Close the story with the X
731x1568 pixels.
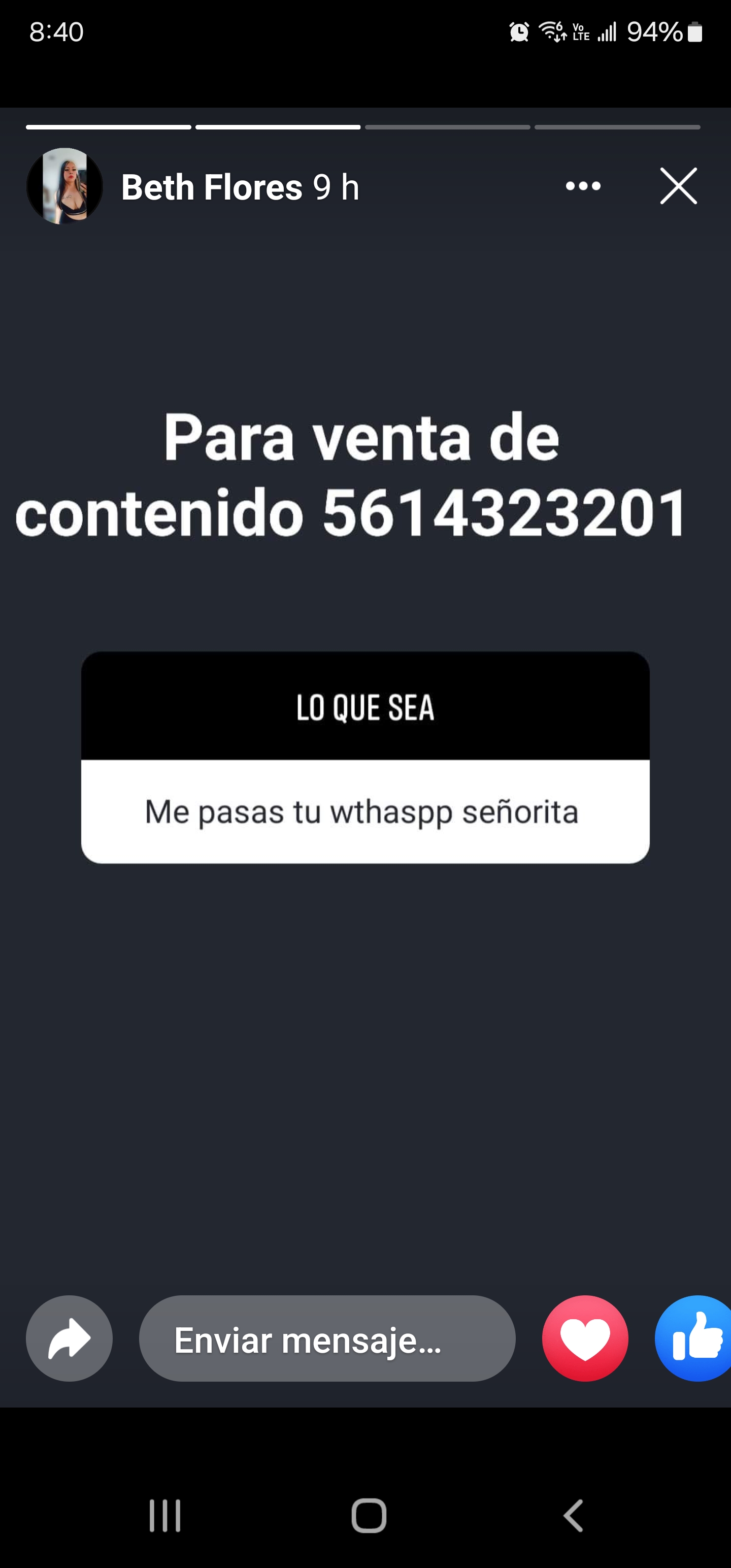(678, 187)
